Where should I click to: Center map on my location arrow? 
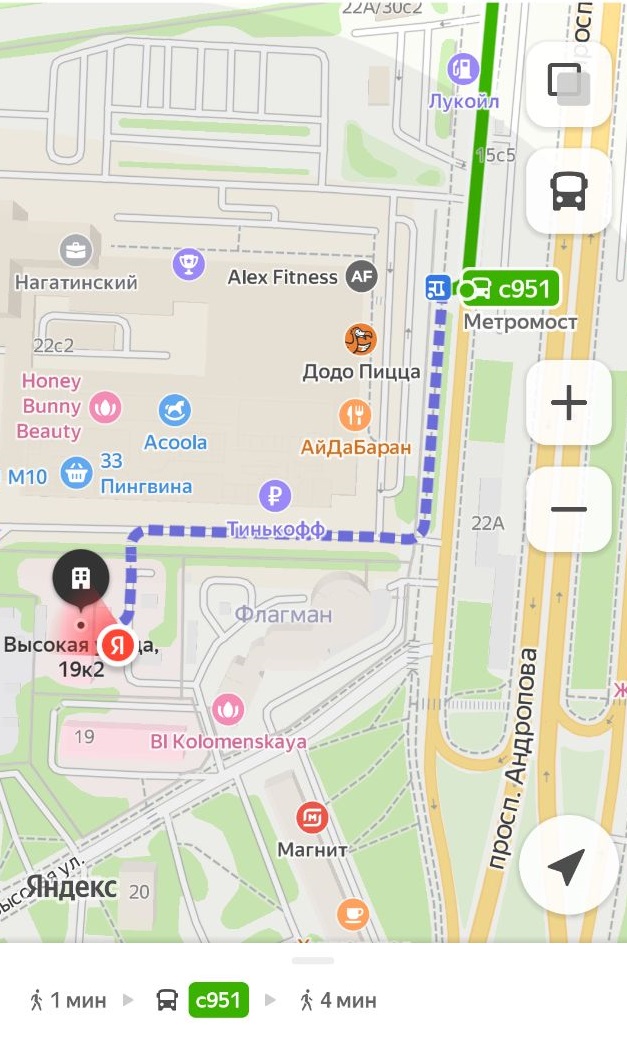tap(568, 865)
